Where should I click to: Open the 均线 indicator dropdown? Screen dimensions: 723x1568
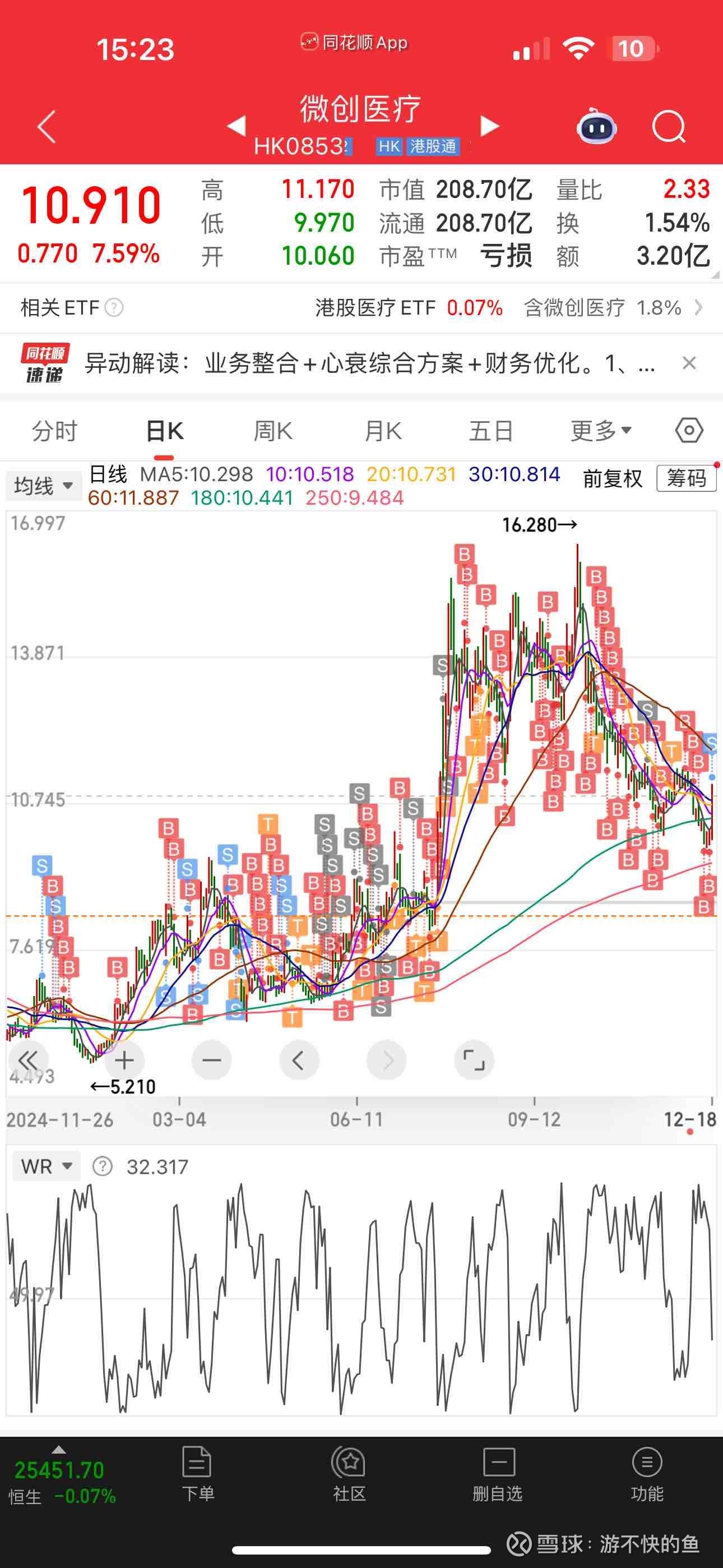coord(43,485)
